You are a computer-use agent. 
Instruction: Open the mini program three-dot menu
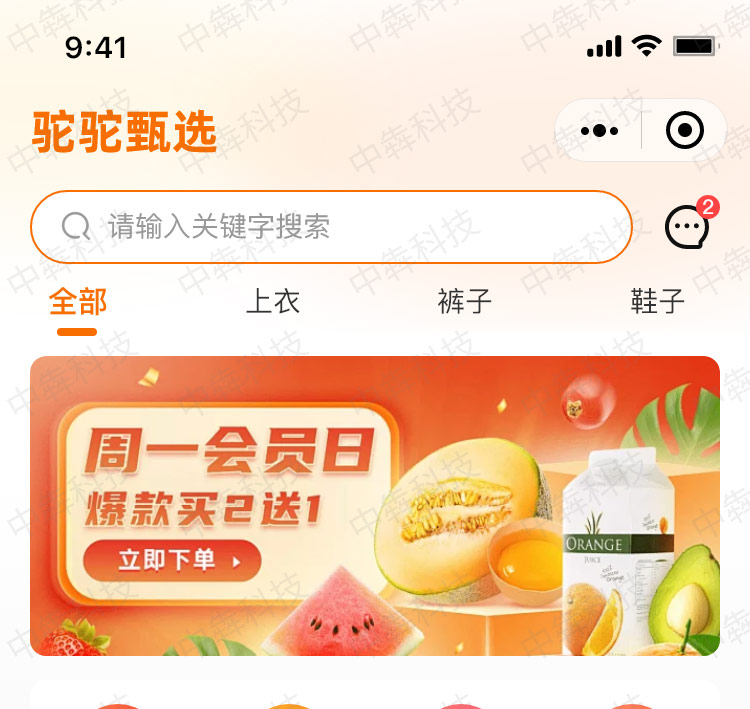(599, 130)
